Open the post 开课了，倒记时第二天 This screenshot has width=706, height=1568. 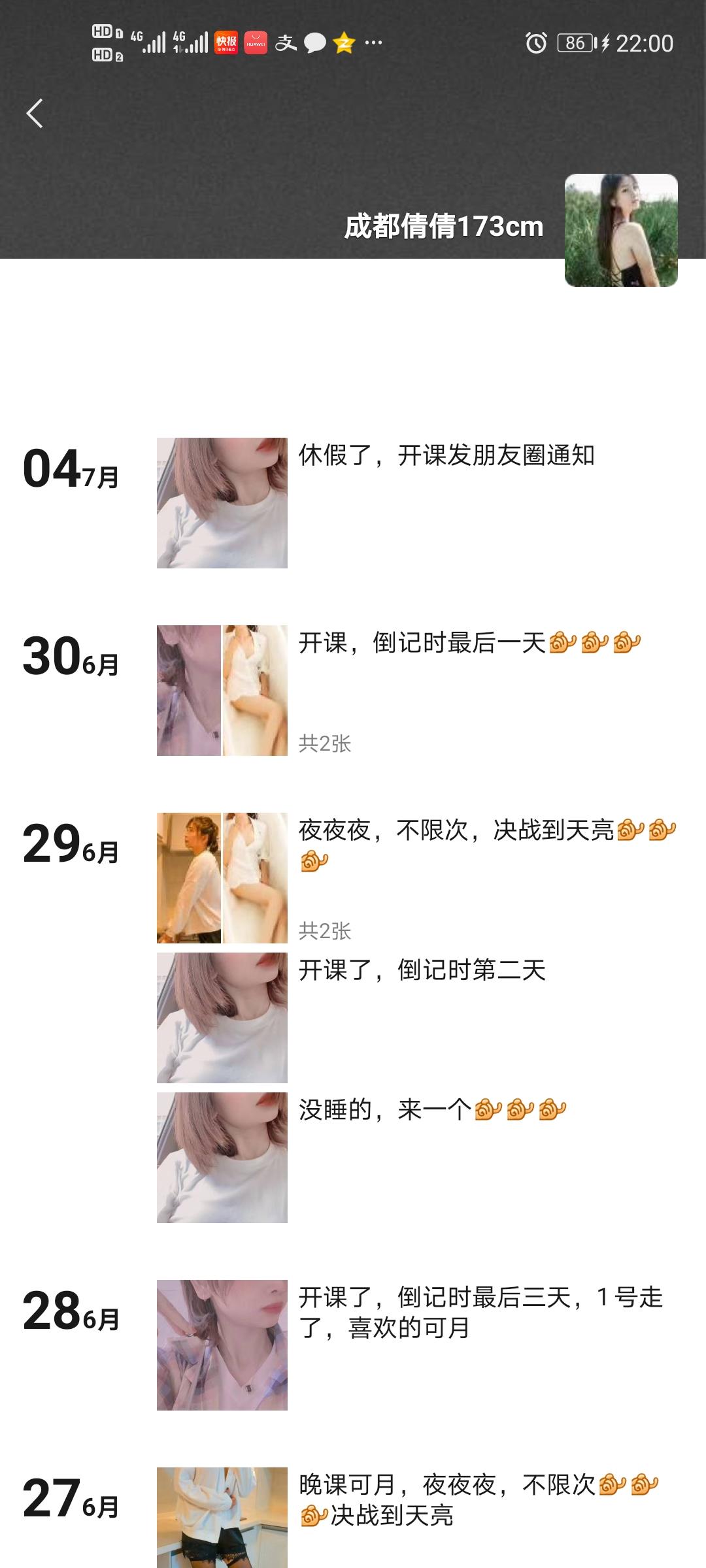[x=422, y=971]
